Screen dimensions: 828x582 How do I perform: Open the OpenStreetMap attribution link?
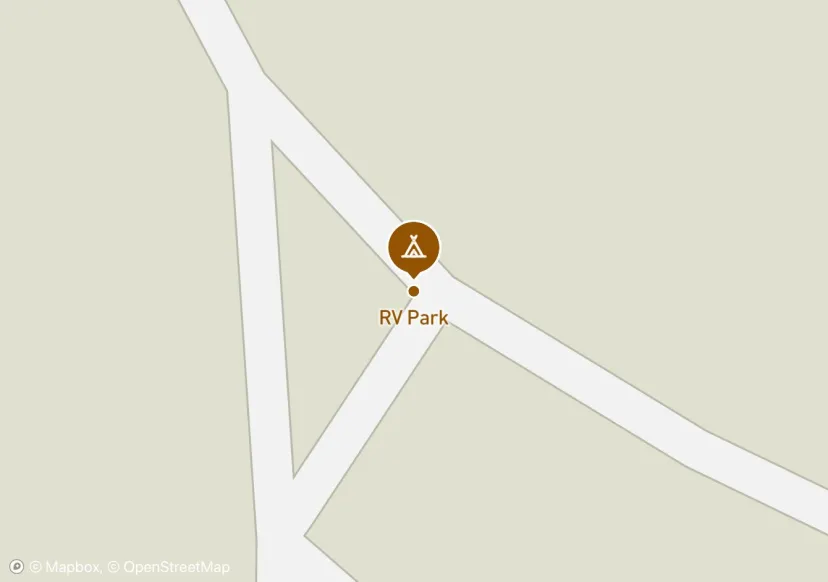[168, 567]
